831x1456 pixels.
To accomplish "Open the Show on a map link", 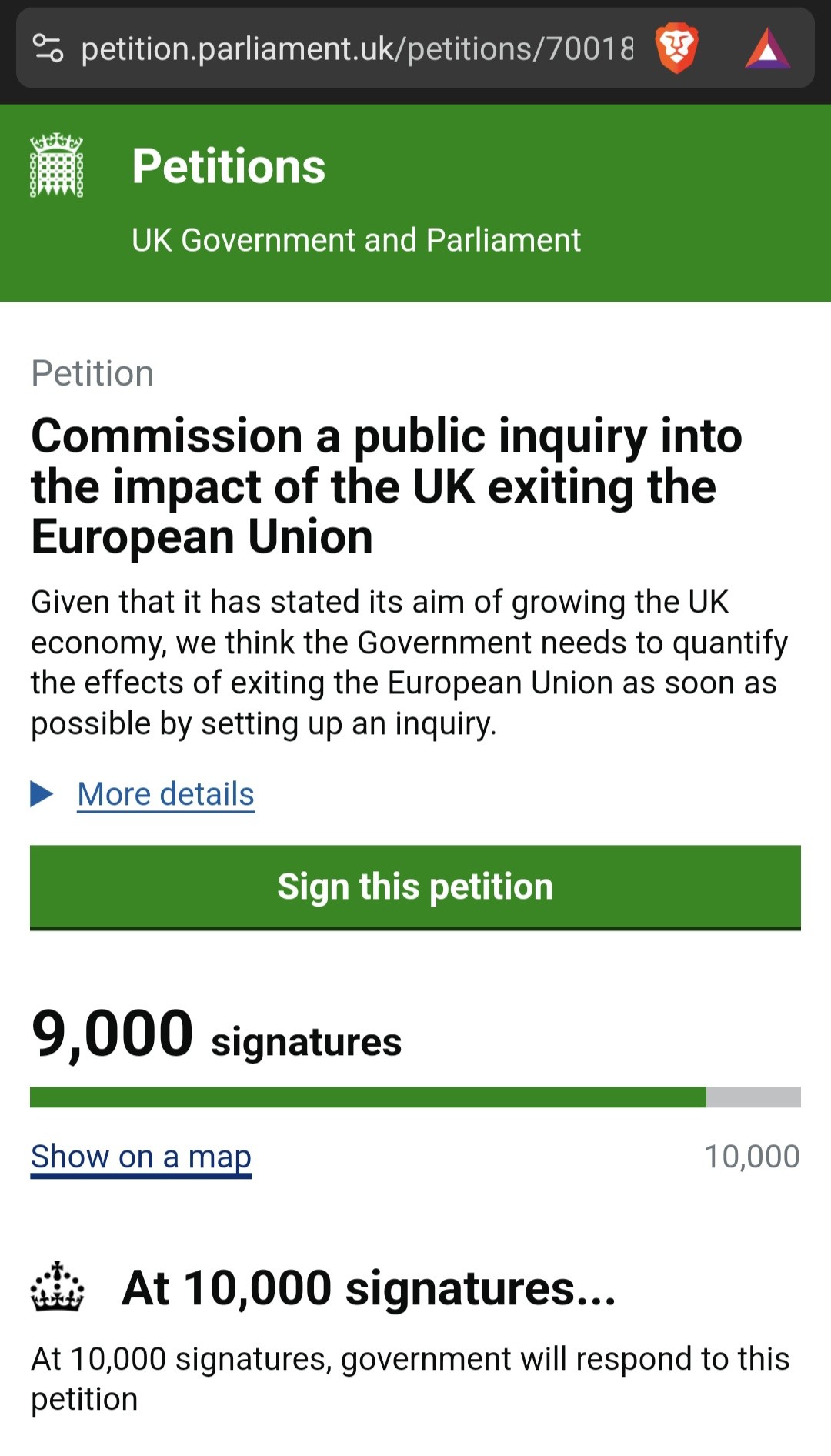I will (142, 1157).
